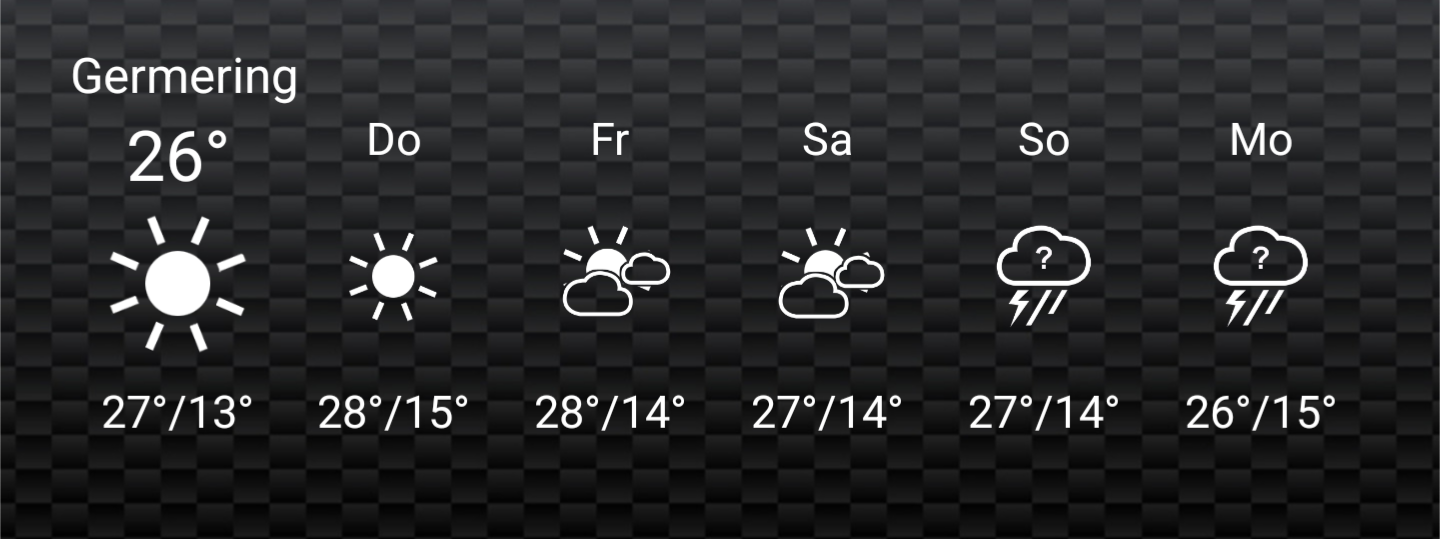
Task: View Friday (Fr) forecast details
Action: click(610, 275)
